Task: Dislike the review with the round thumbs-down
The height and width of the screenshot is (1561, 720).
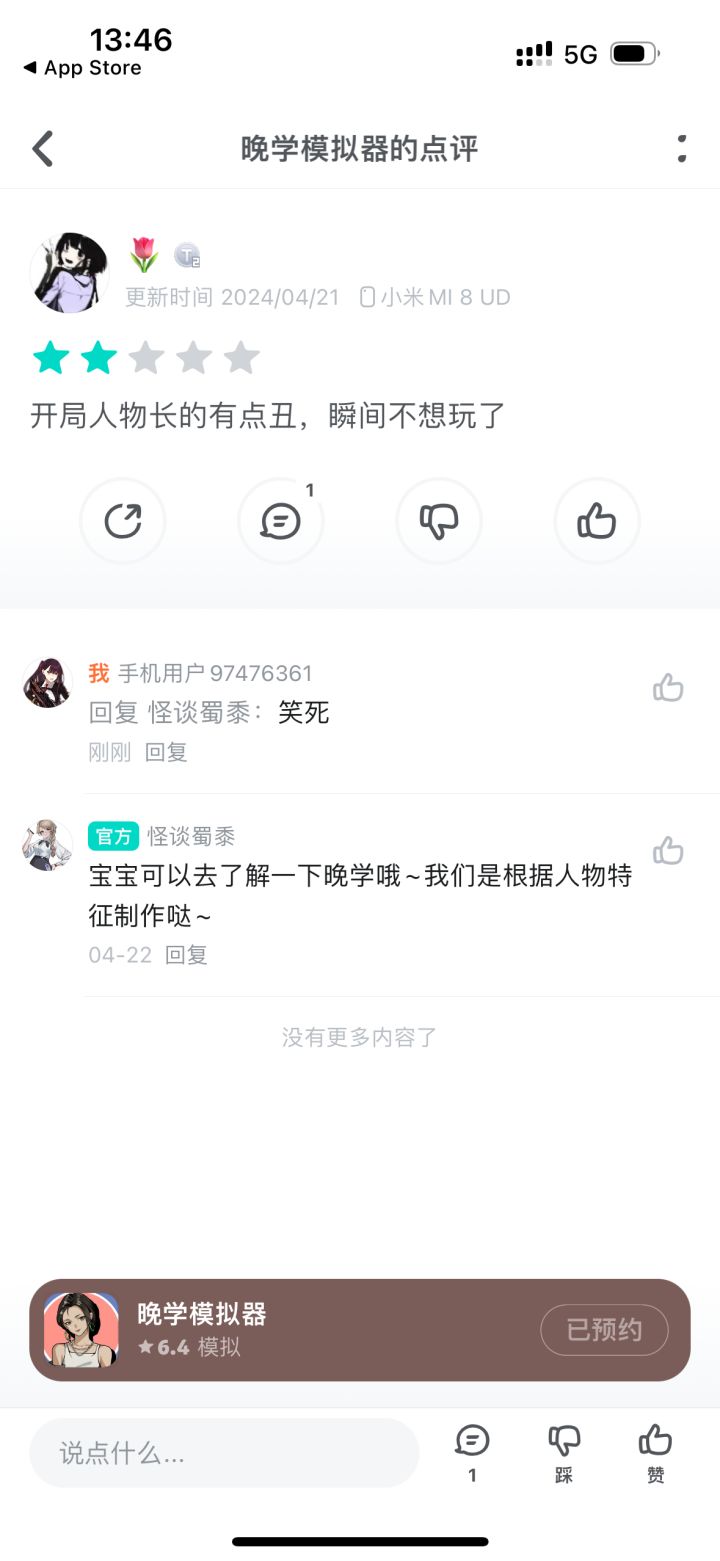Action: pos(439,521)
